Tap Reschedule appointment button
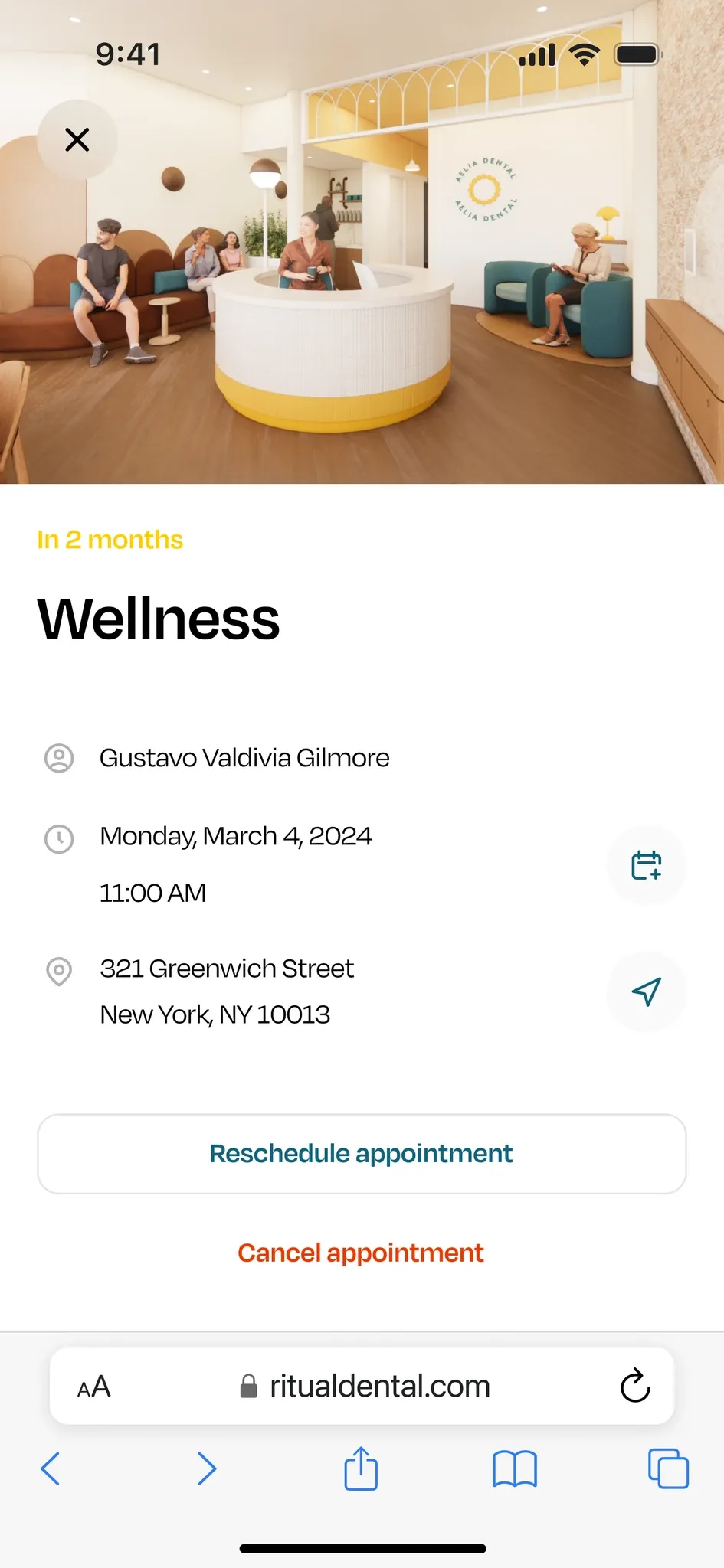The height and width of the screenshot is (1568, 724). click(x=362, y=1153)
